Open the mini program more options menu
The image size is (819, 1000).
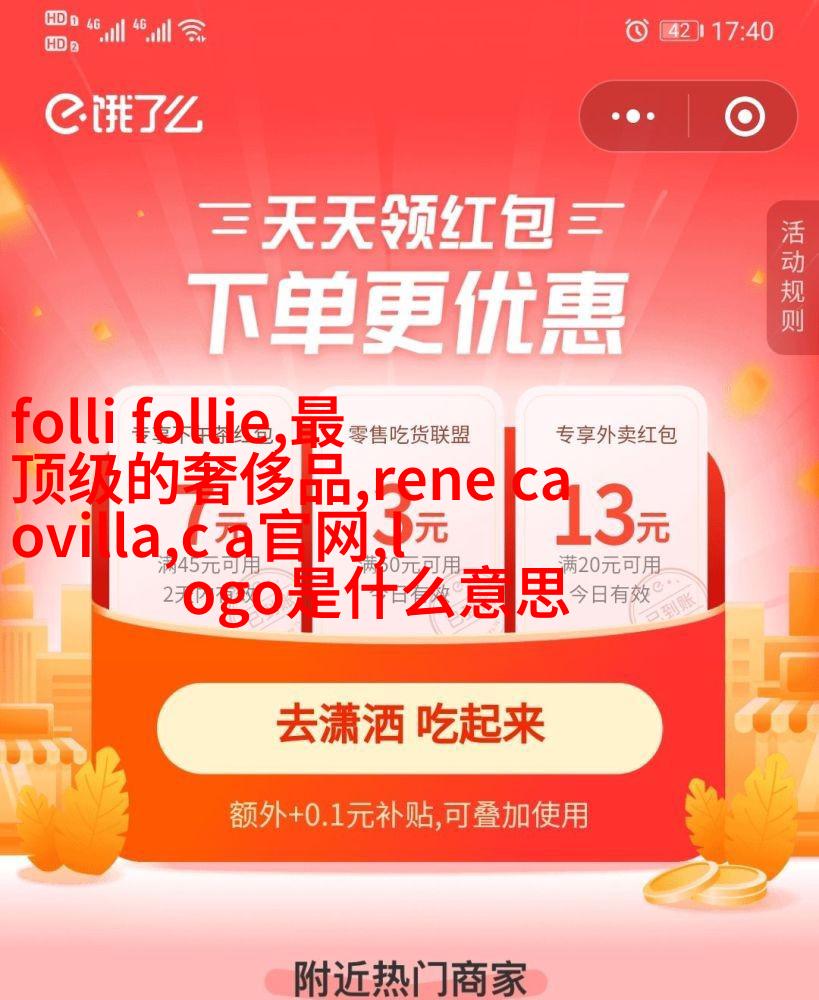tap(633, 116)
